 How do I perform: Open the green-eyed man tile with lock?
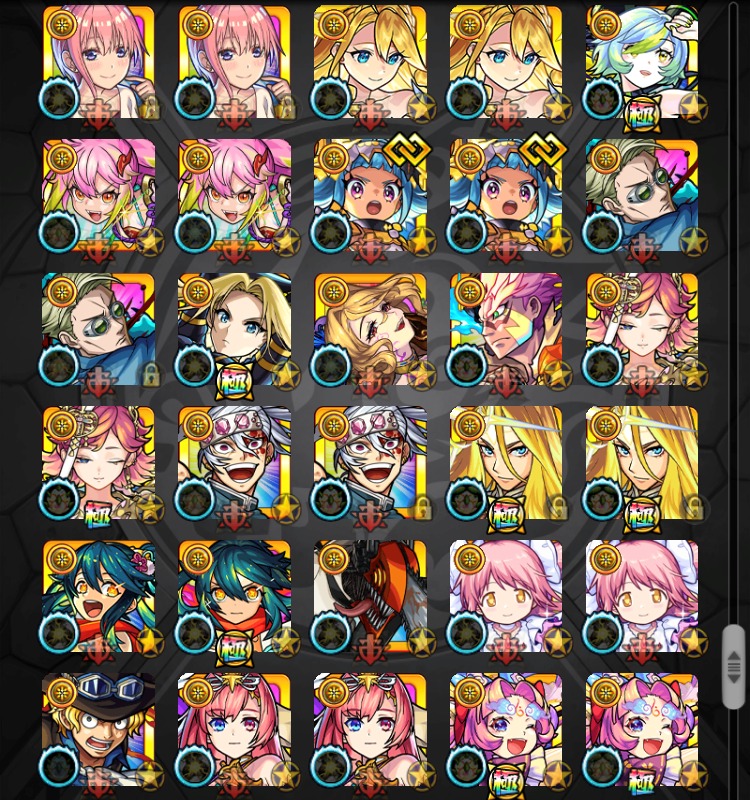[x=98, y=329]
